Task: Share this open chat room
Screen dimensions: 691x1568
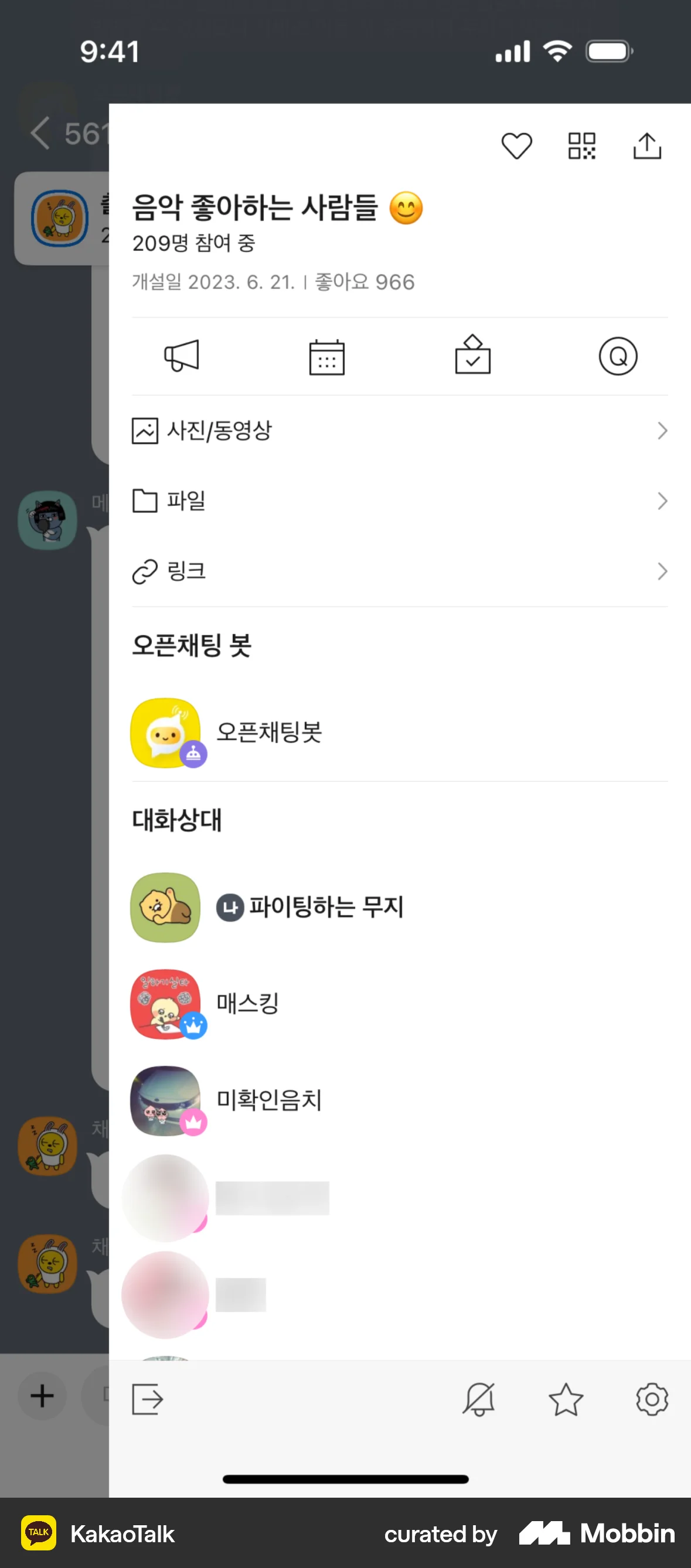Action: coord(647,145)
